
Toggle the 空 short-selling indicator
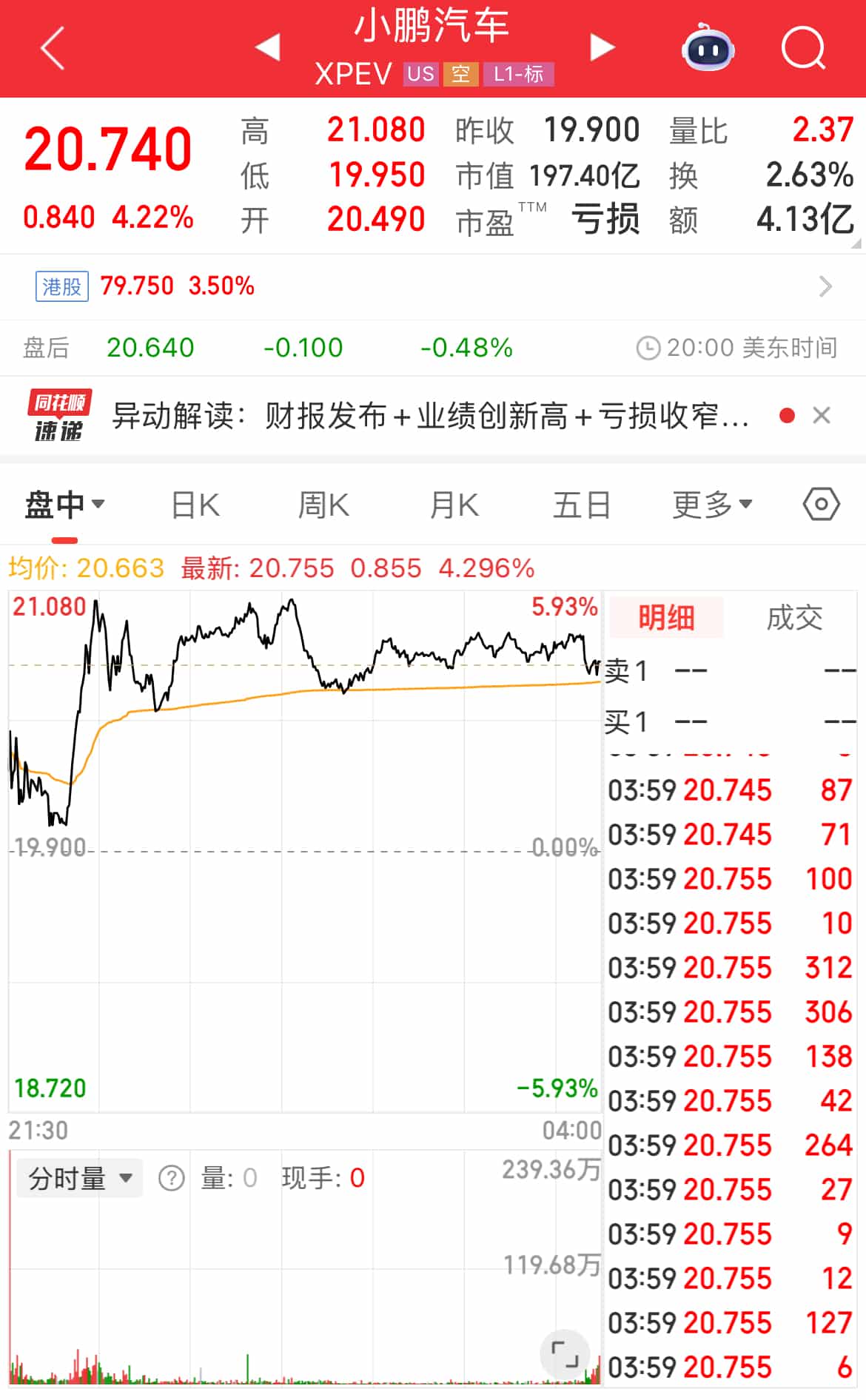pos(460,75)
